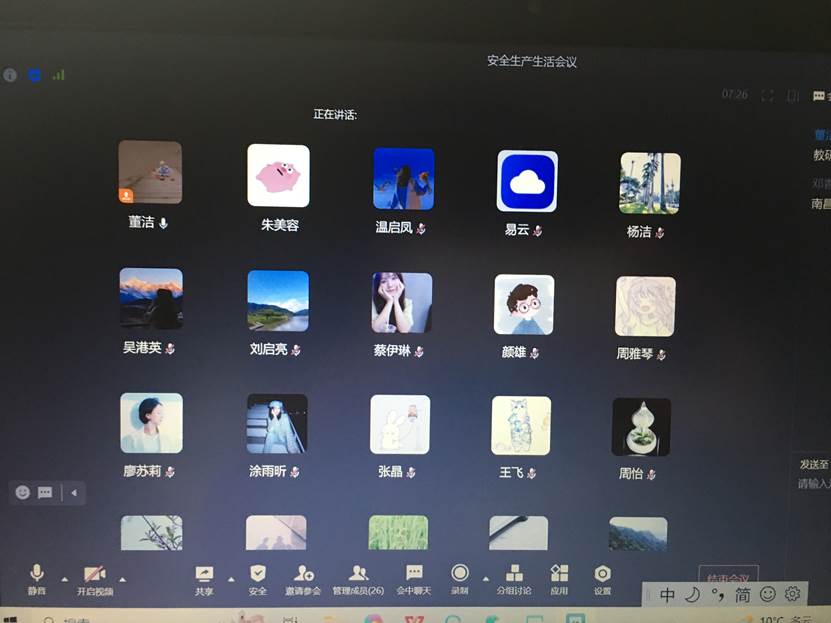This screenshot has width=831, height=623.
Task: Start screen sharing with 共享
Action: pos(204,577)
